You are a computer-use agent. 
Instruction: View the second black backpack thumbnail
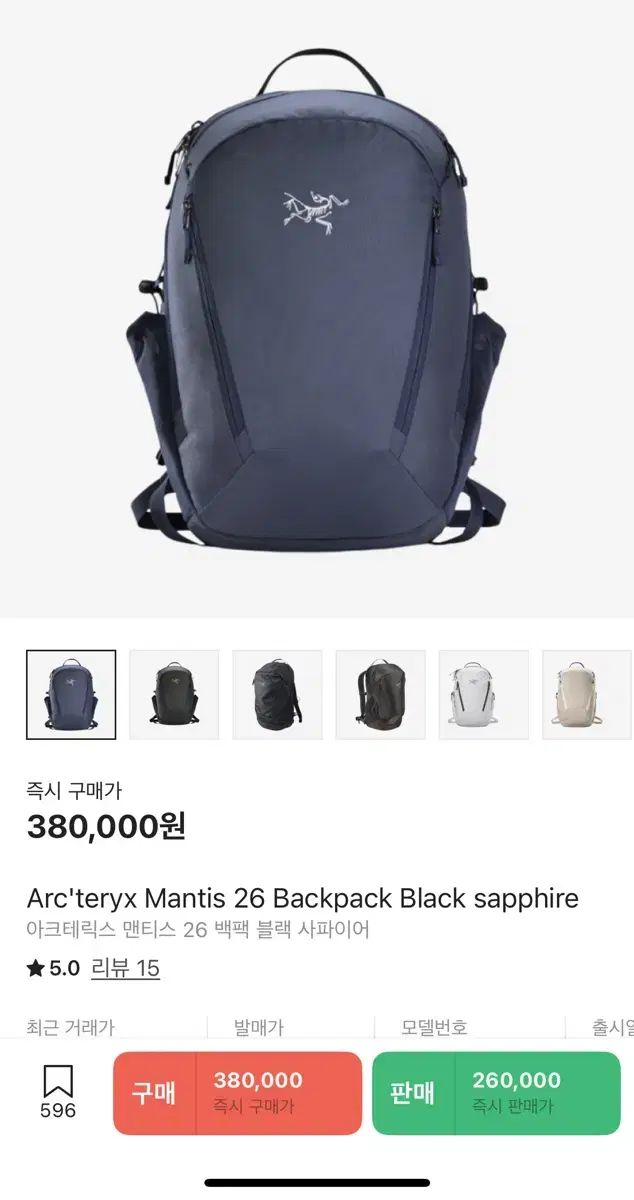174,695
